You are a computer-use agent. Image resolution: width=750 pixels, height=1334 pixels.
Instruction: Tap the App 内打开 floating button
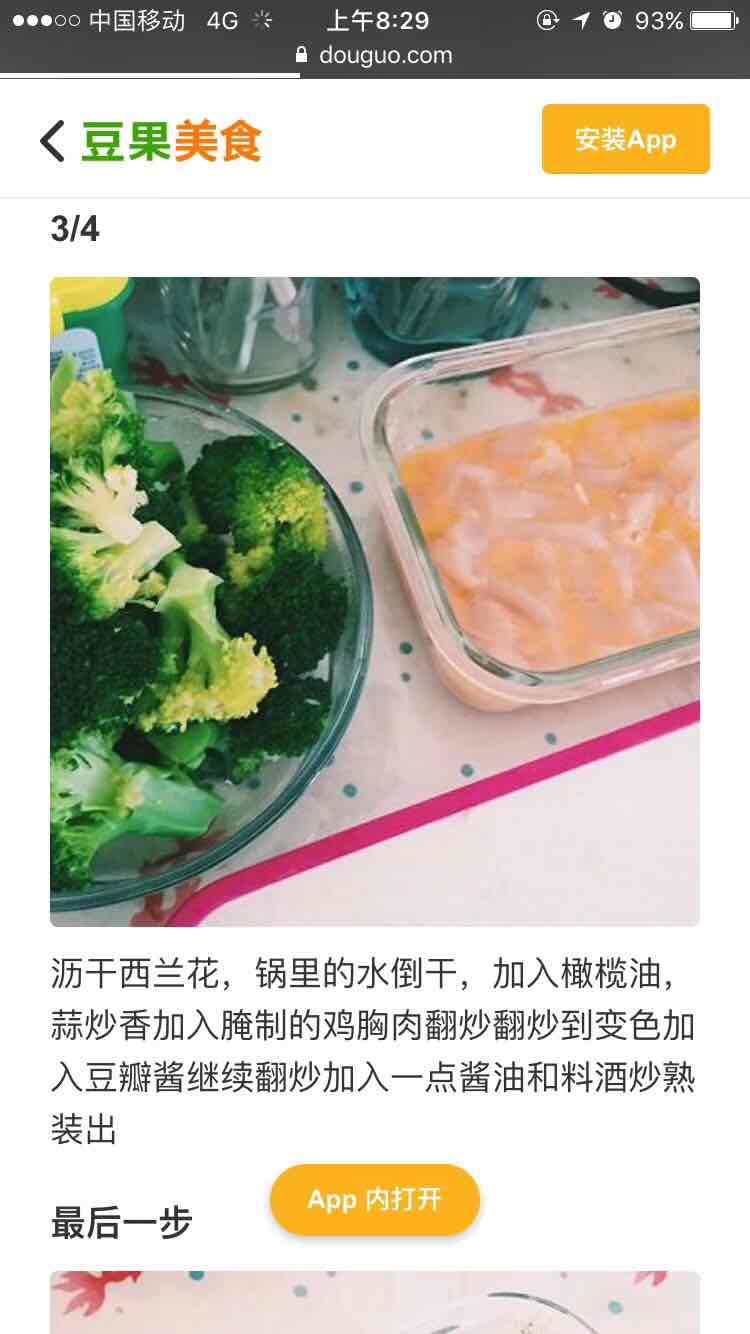coord(375,1199)
